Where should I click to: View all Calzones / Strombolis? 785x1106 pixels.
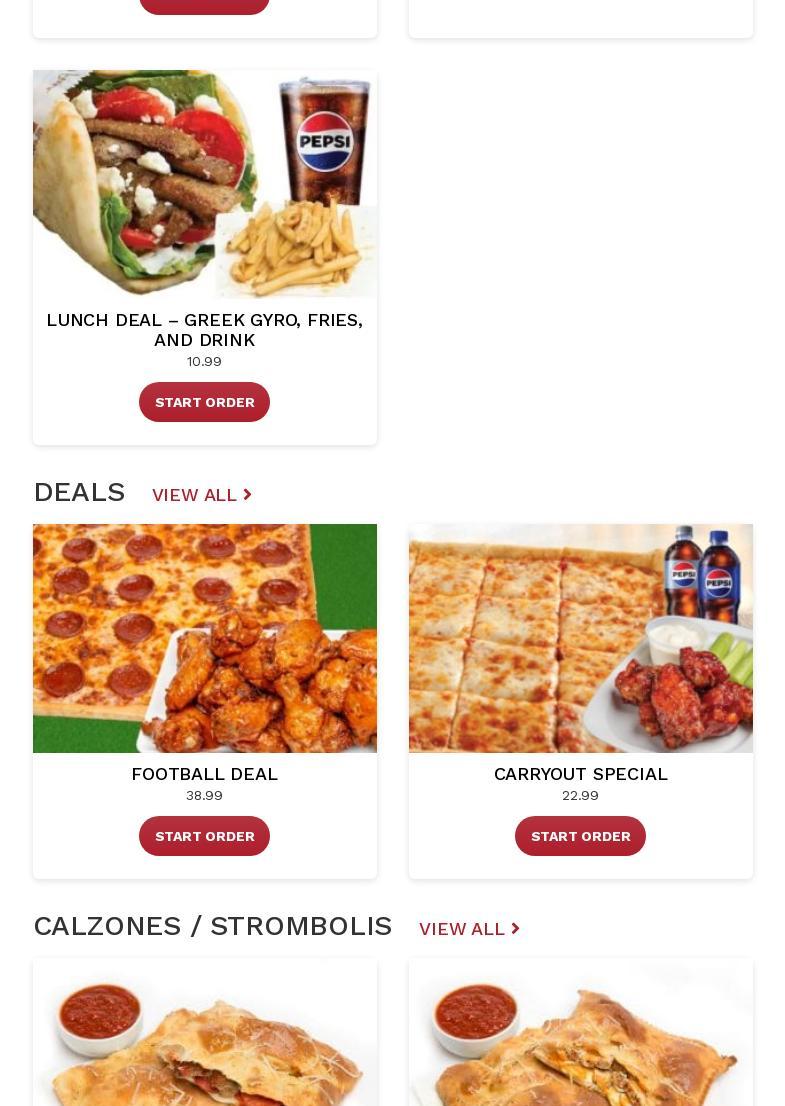click(469, 929)
